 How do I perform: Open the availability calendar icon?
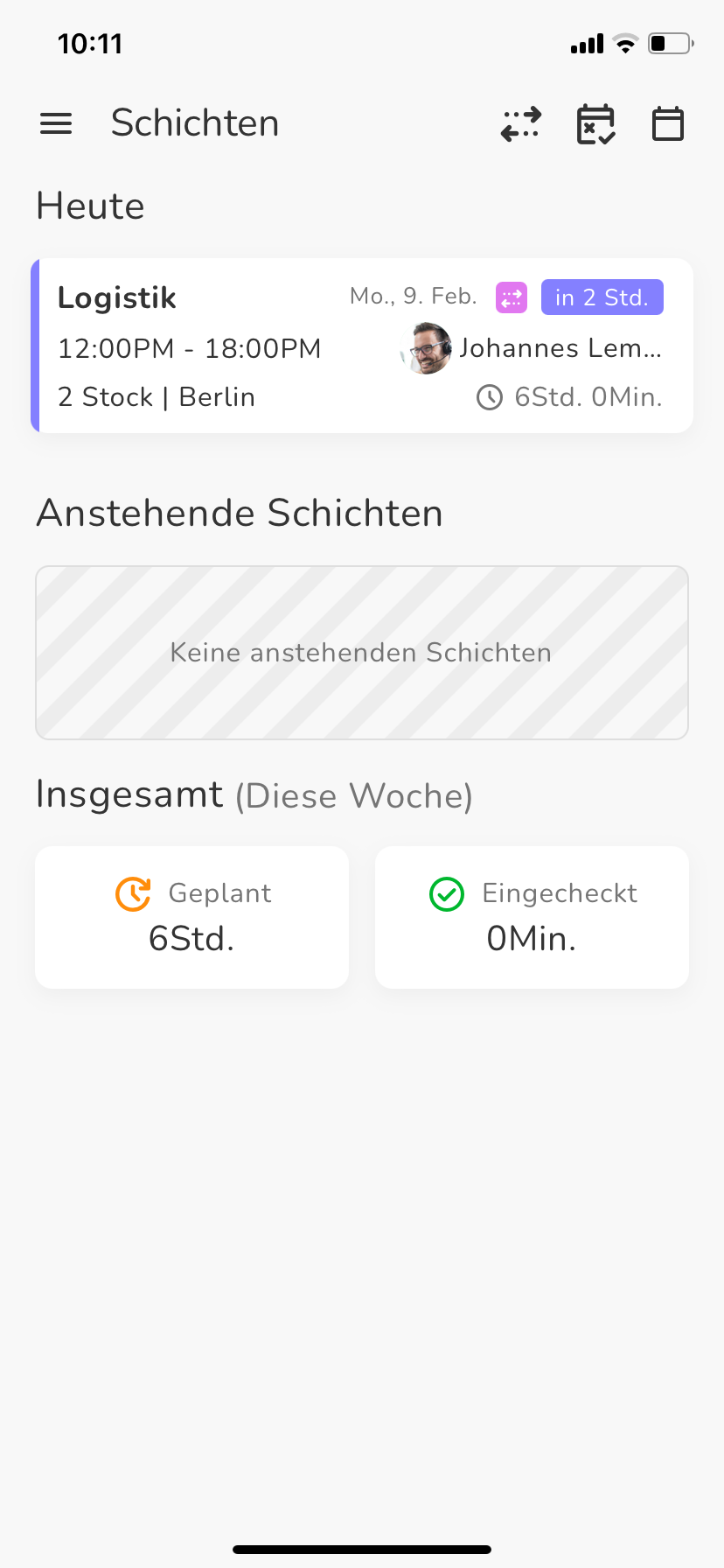click(595, 123)
